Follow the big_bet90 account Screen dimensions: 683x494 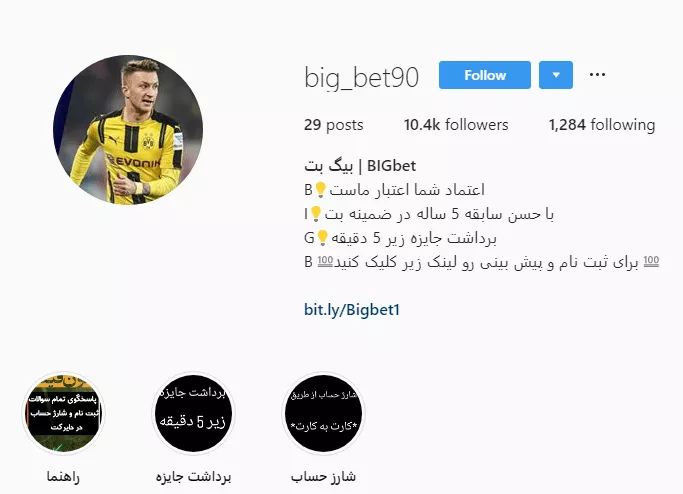point(484,75)
